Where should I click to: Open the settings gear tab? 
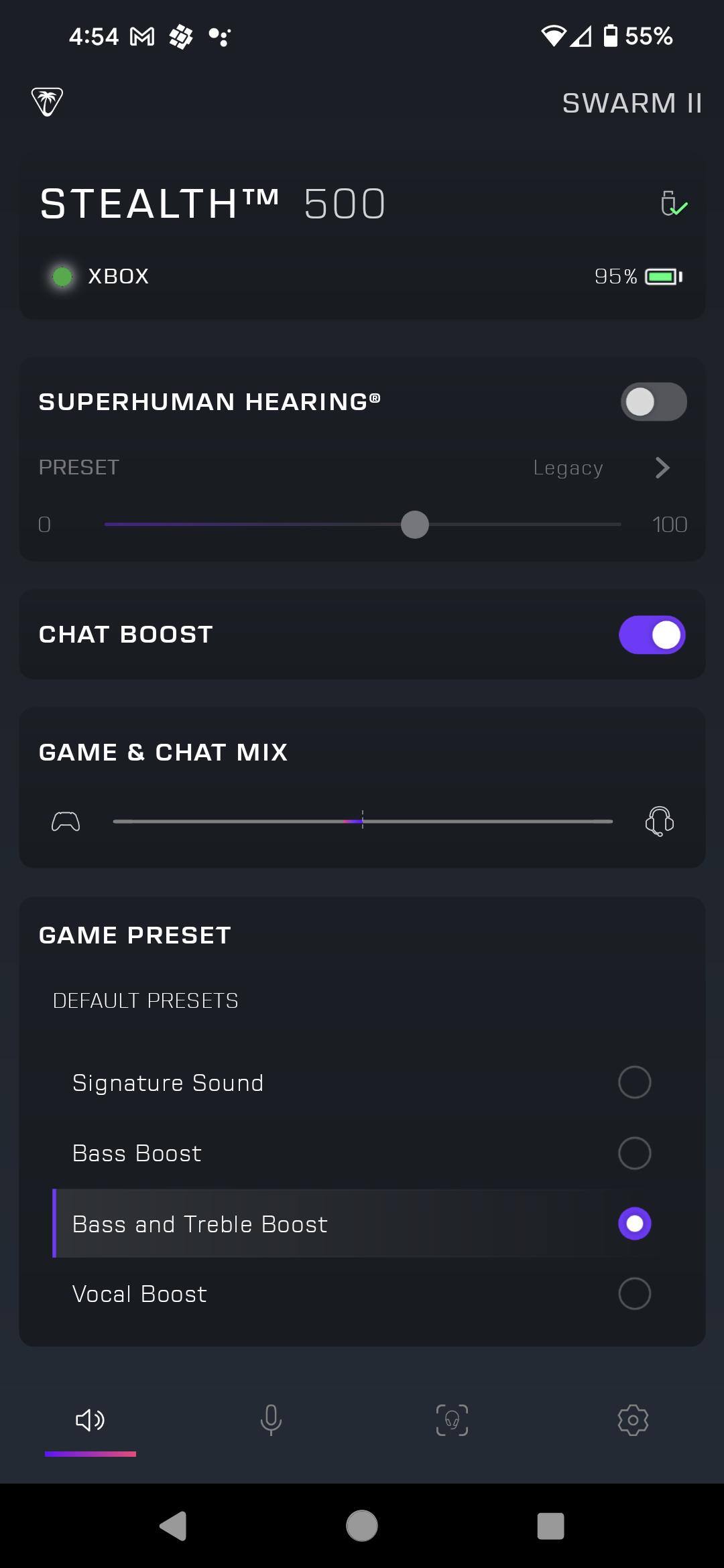(633, 1420)
